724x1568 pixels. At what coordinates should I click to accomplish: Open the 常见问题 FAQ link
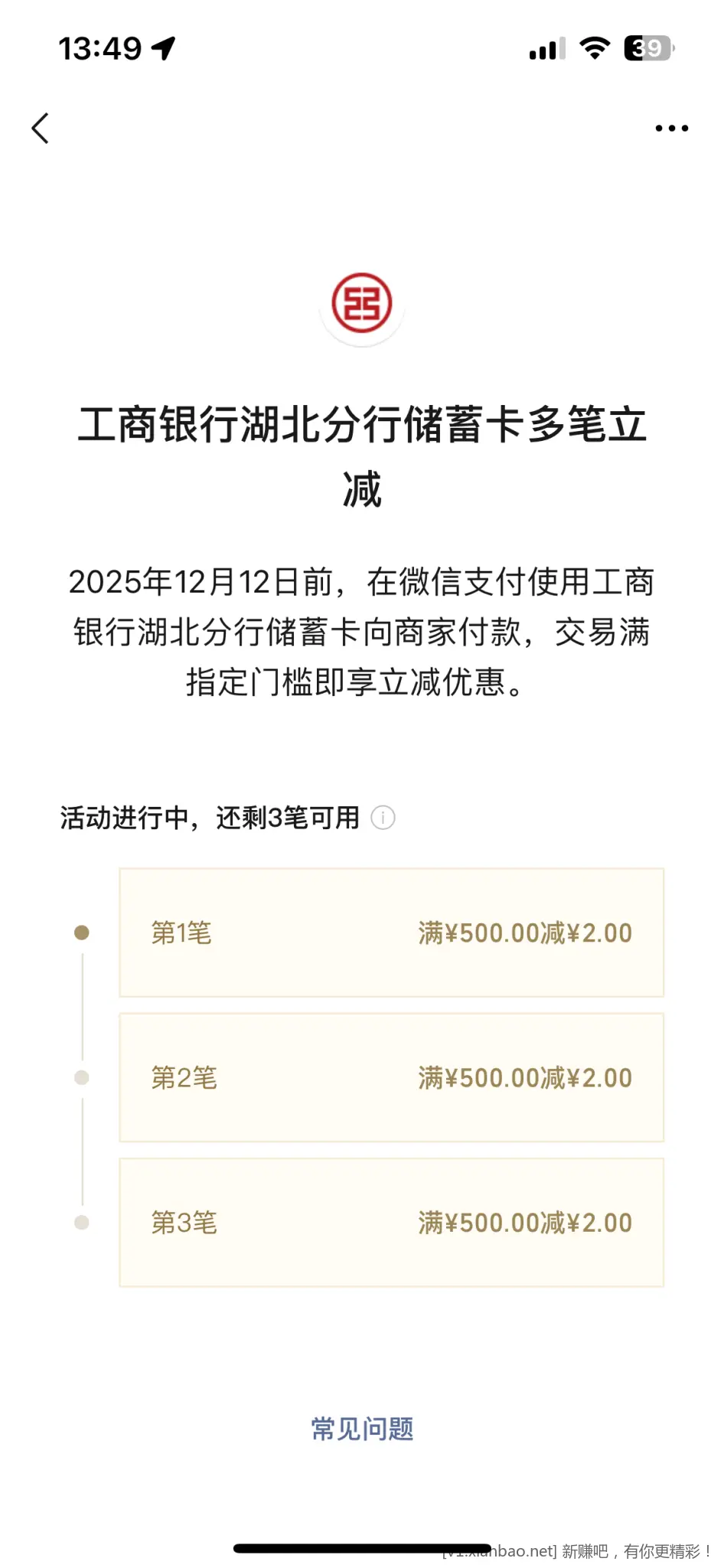[x=361, y=1427]
